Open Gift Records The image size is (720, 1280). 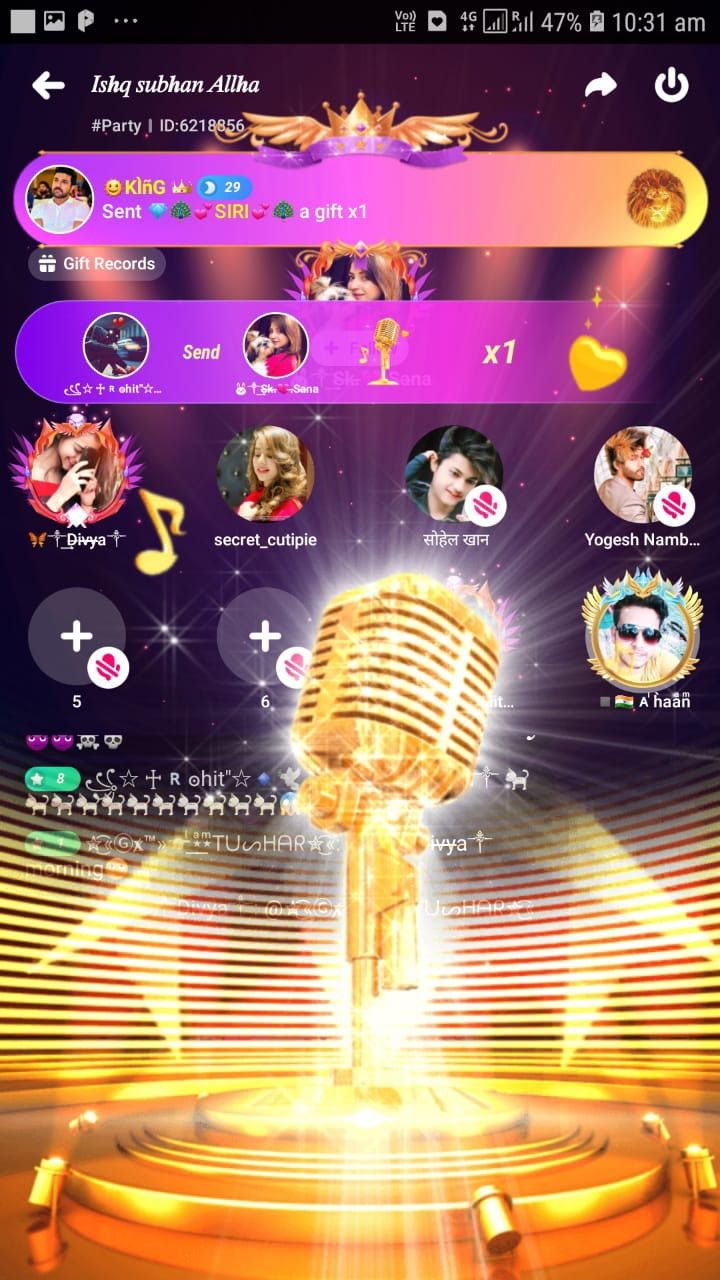click(97, 264)
